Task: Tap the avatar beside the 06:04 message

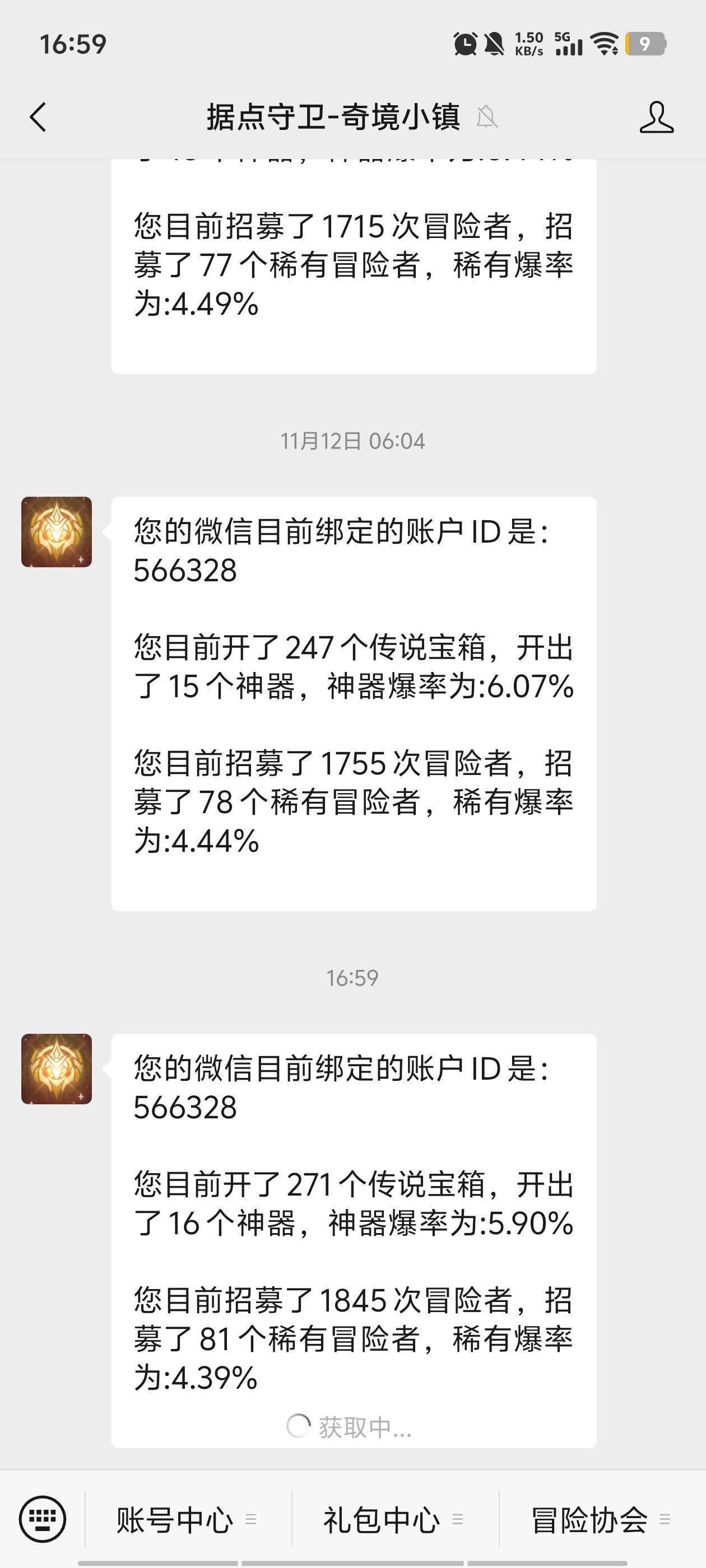Action: coord(57,532)
